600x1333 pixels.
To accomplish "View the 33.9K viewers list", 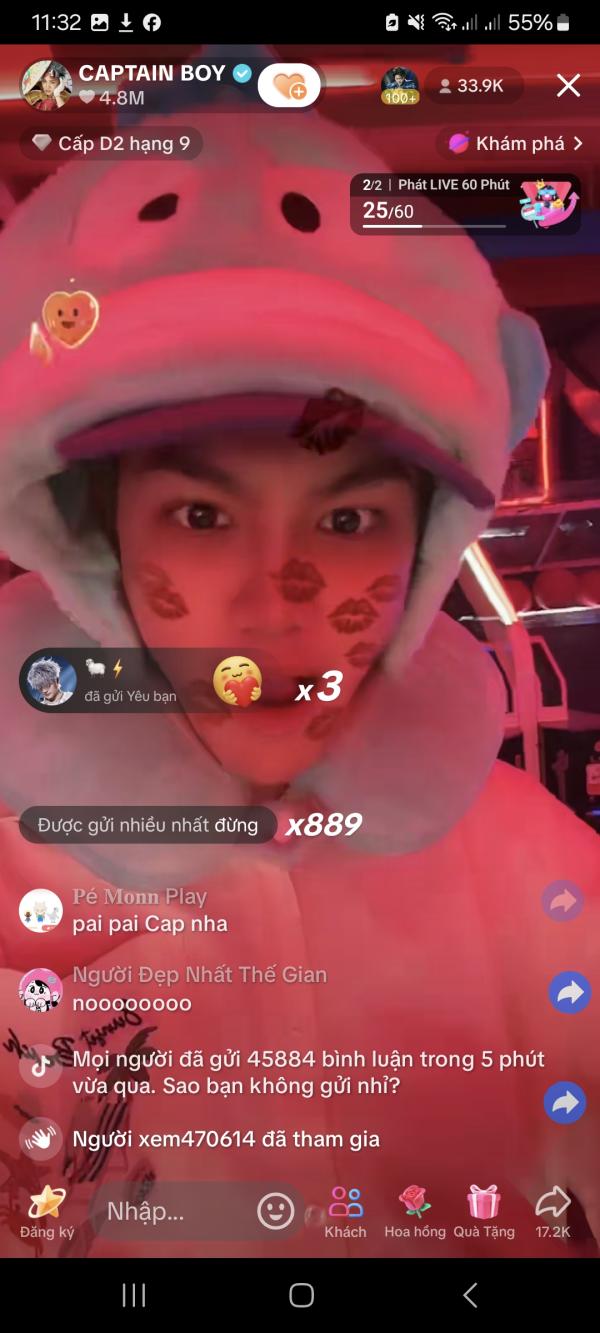I will [x=472, y=86].
